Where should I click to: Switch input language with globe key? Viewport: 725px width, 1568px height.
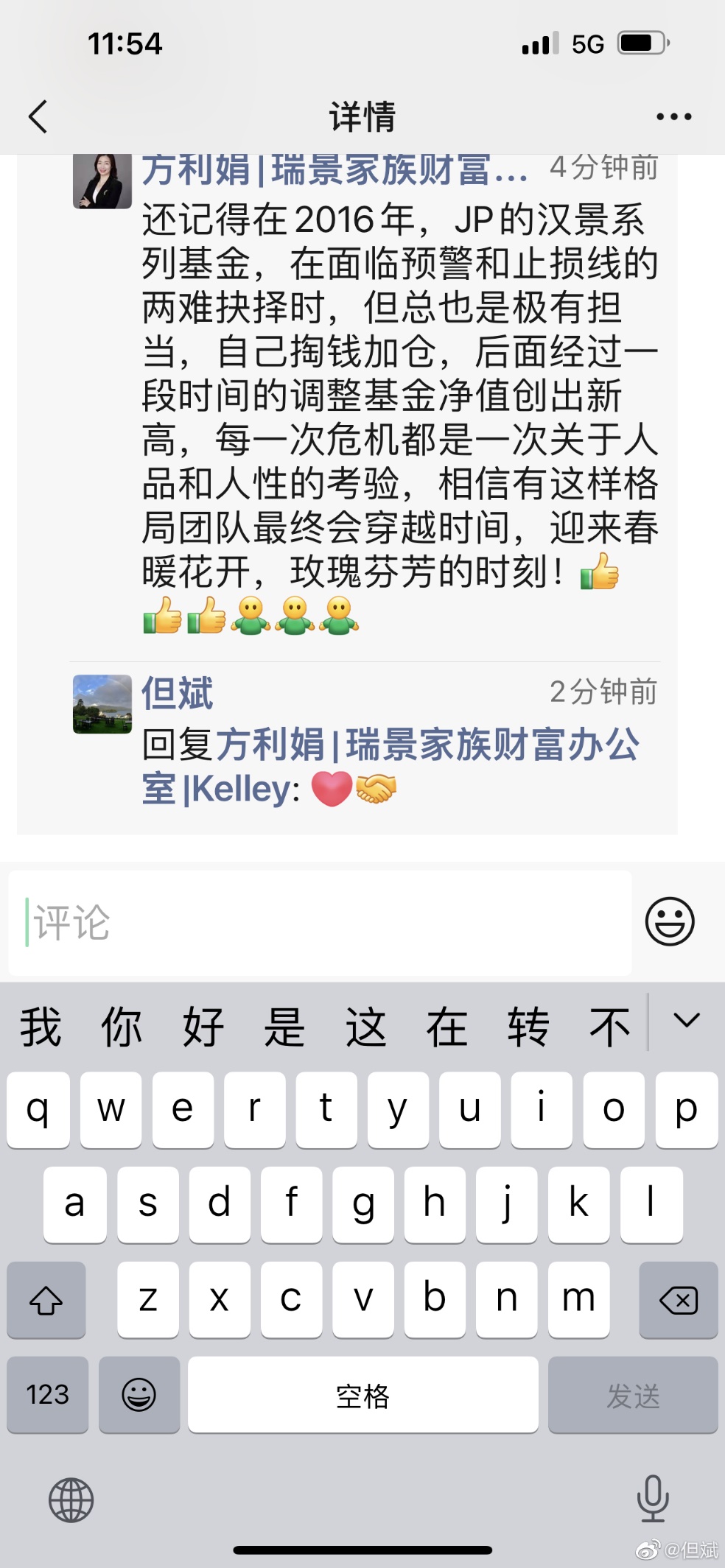coord(71,1500)
